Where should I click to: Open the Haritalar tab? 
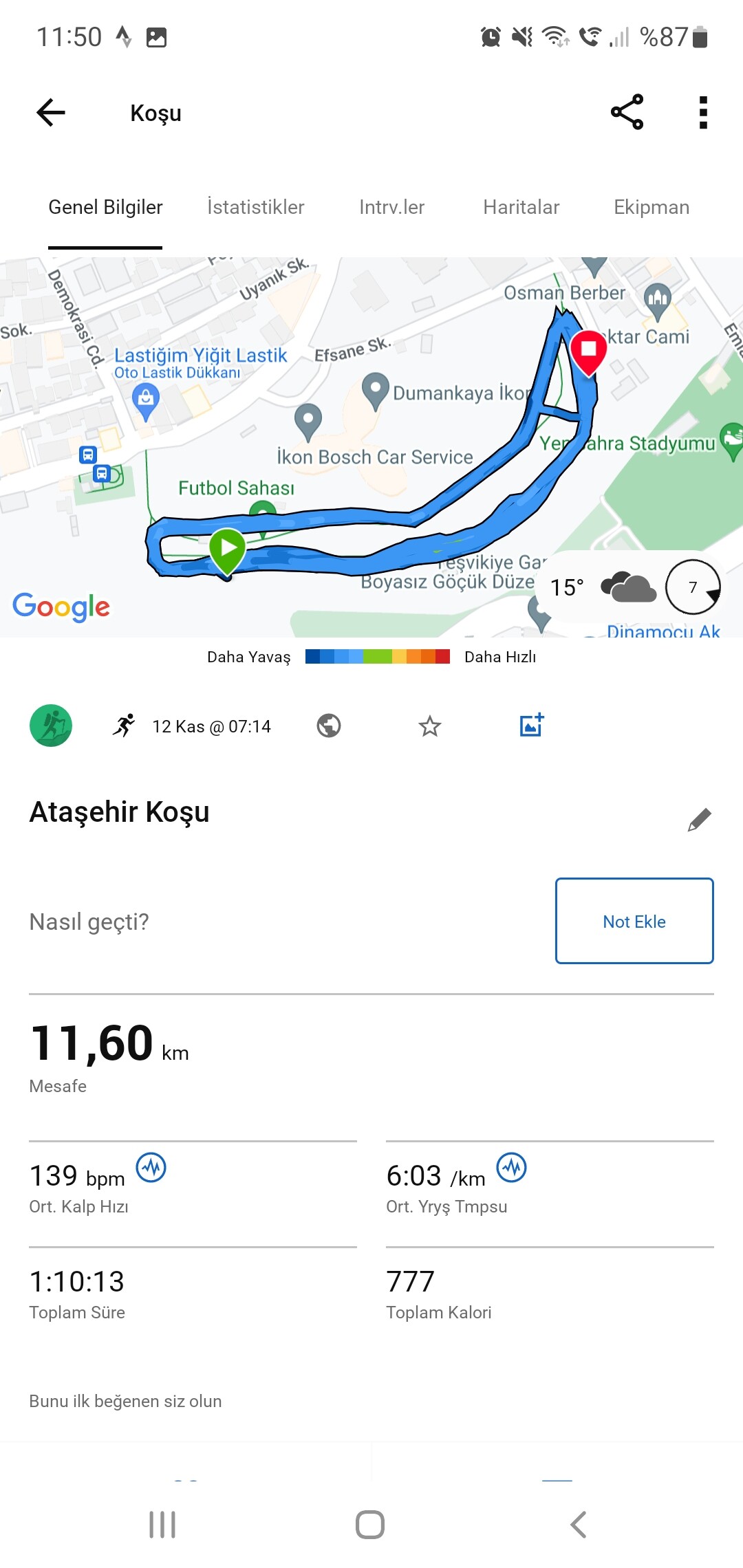pos(521,207)
